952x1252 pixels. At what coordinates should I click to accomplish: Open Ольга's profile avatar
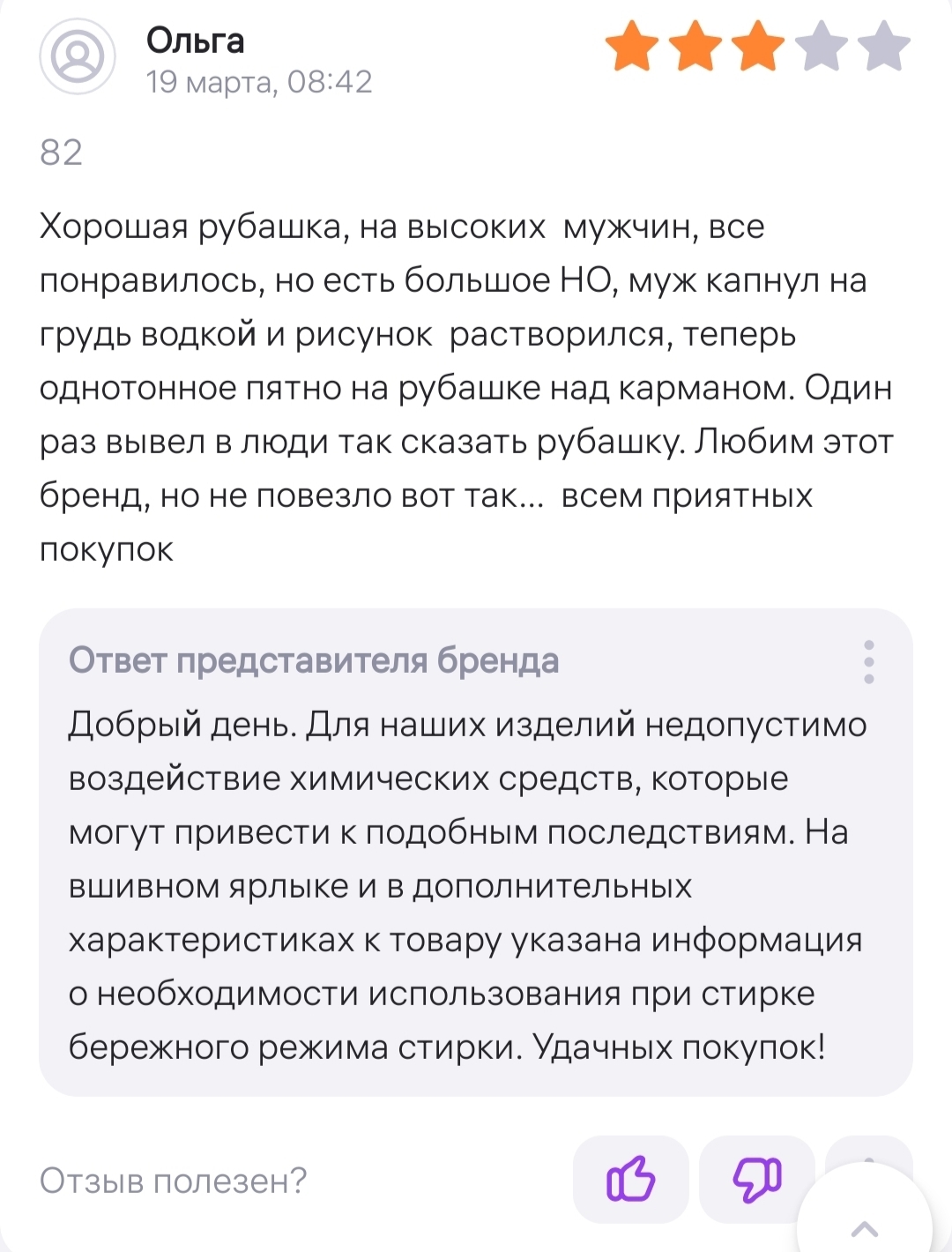click(78, 57)
